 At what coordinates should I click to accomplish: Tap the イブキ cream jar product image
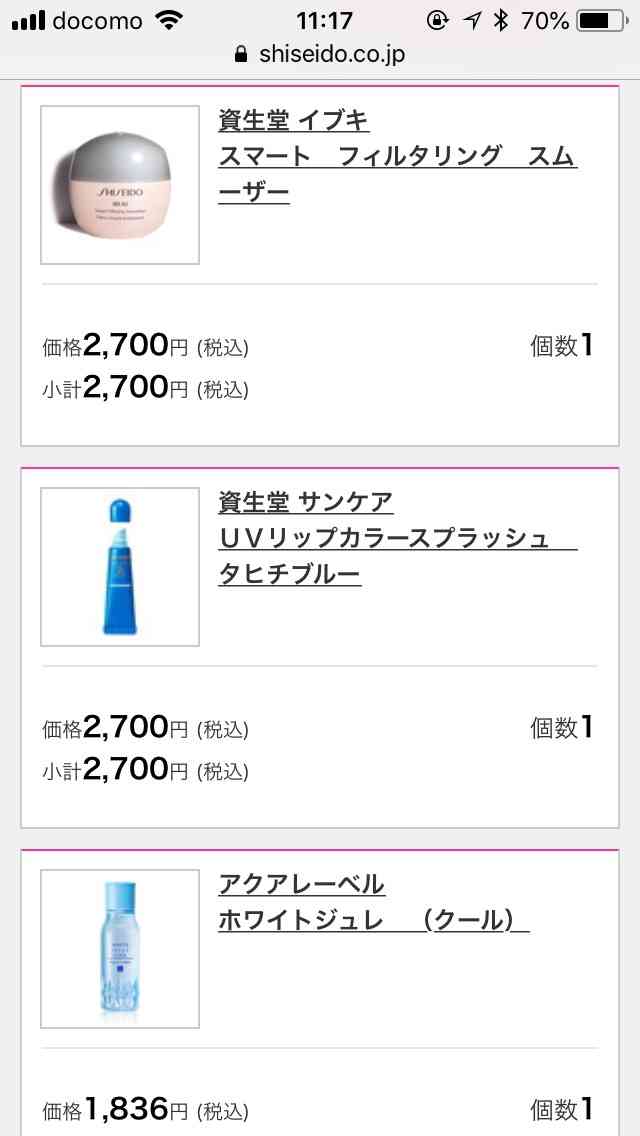pos(120,185)
